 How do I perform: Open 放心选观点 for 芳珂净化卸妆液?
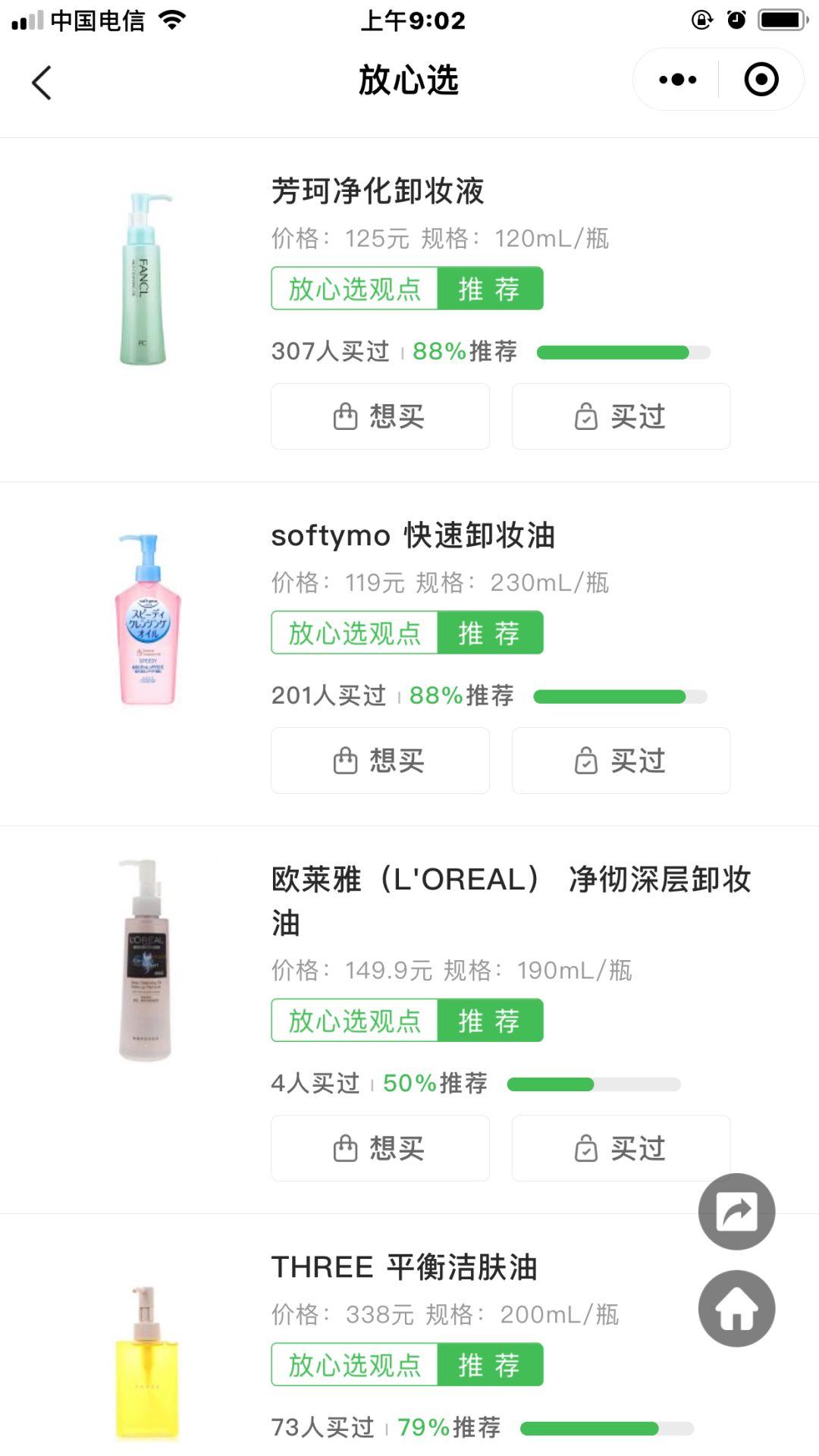[354, 289]
